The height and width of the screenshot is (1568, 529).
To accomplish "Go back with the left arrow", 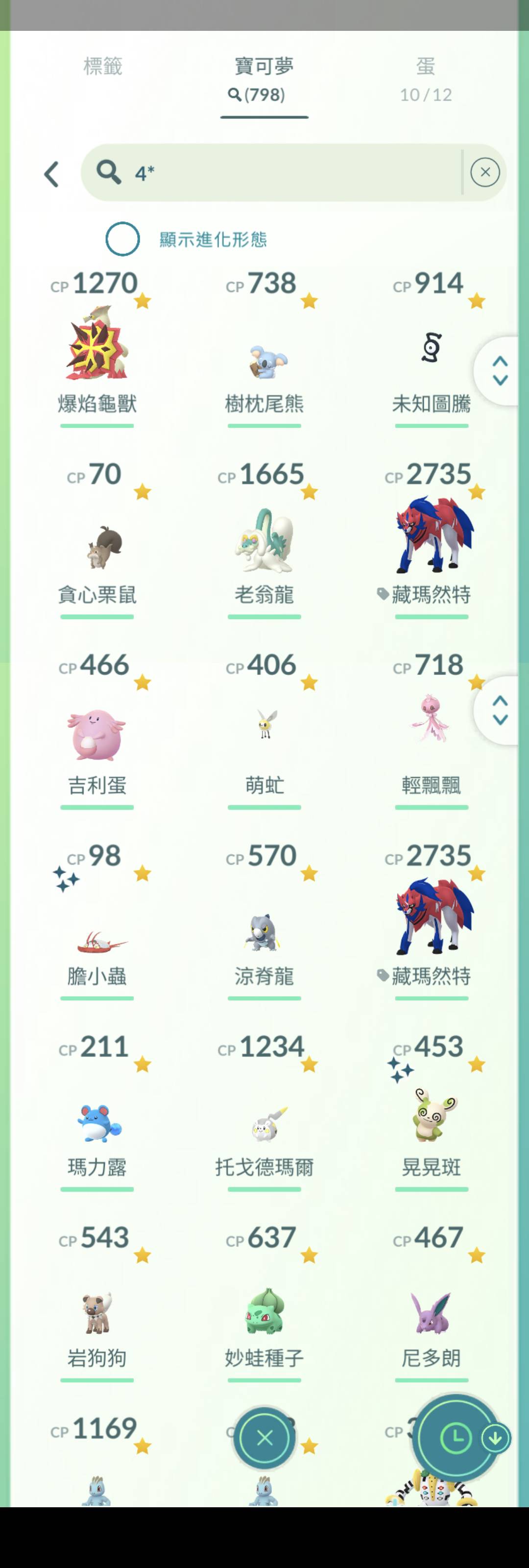I will tap(52, 174).
